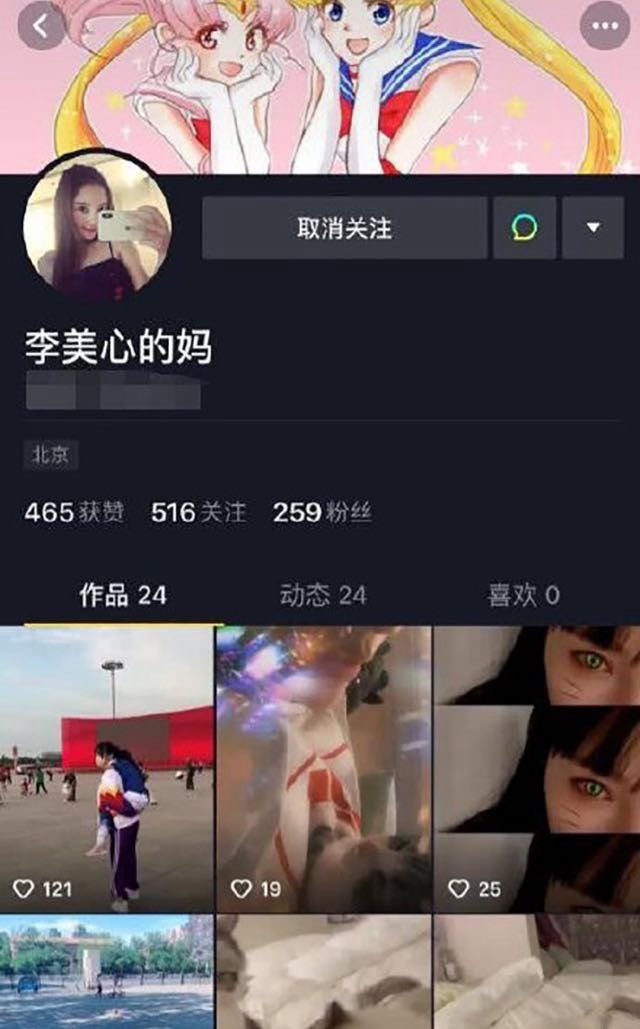View the 259 粉丝 followers list

322,513
